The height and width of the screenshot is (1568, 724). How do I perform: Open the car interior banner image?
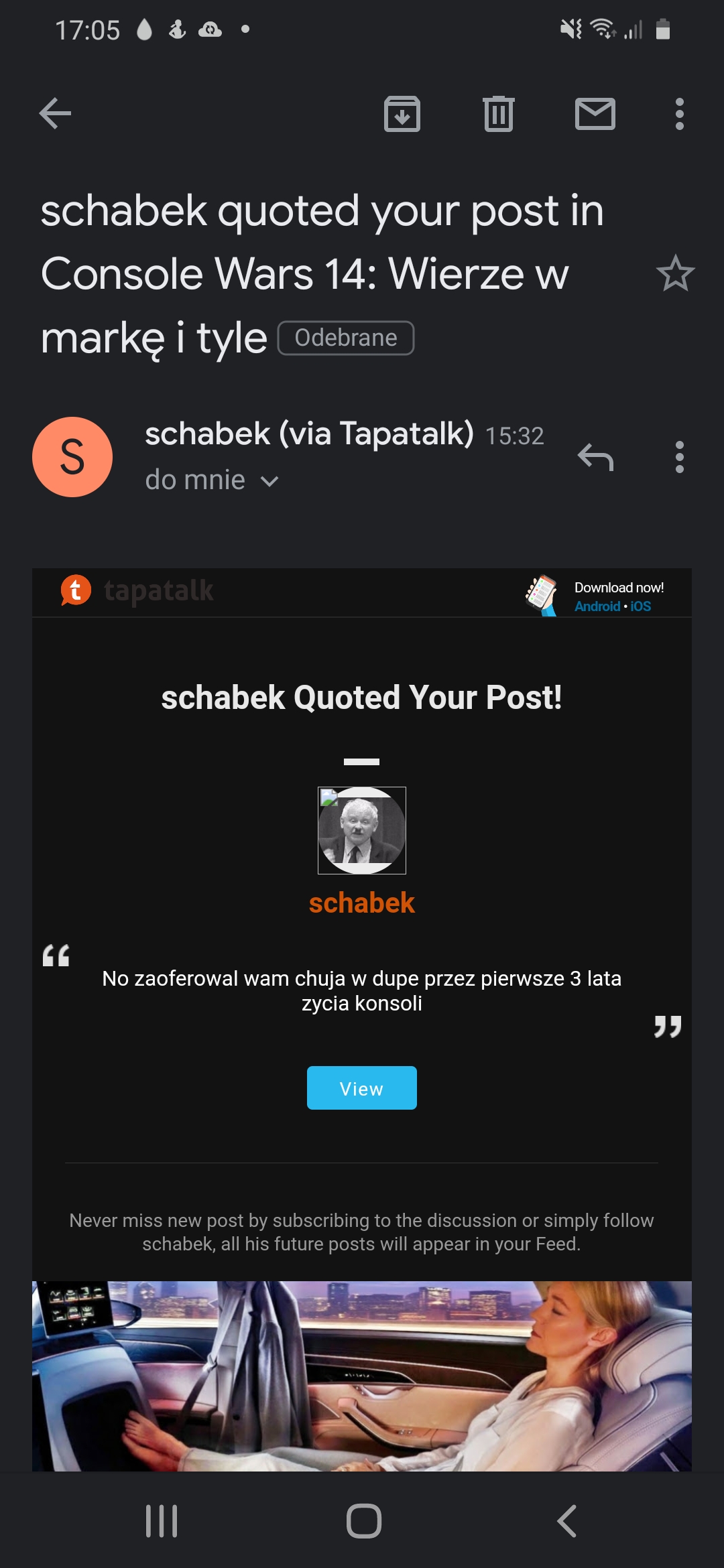coord(361,1376)
